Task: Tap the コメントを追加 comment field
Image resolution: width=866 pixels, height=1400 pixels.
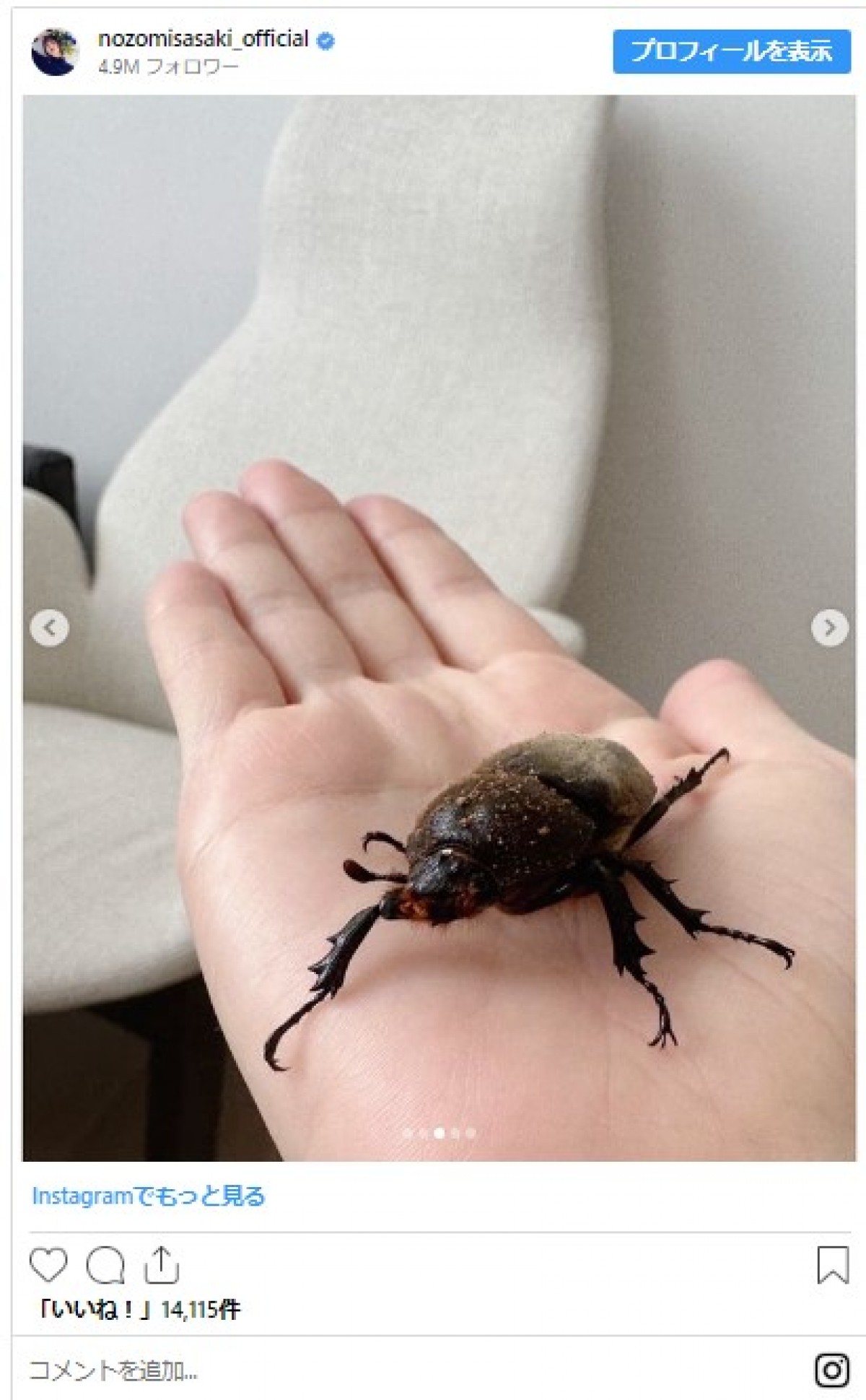Action: pos(289,1370)
